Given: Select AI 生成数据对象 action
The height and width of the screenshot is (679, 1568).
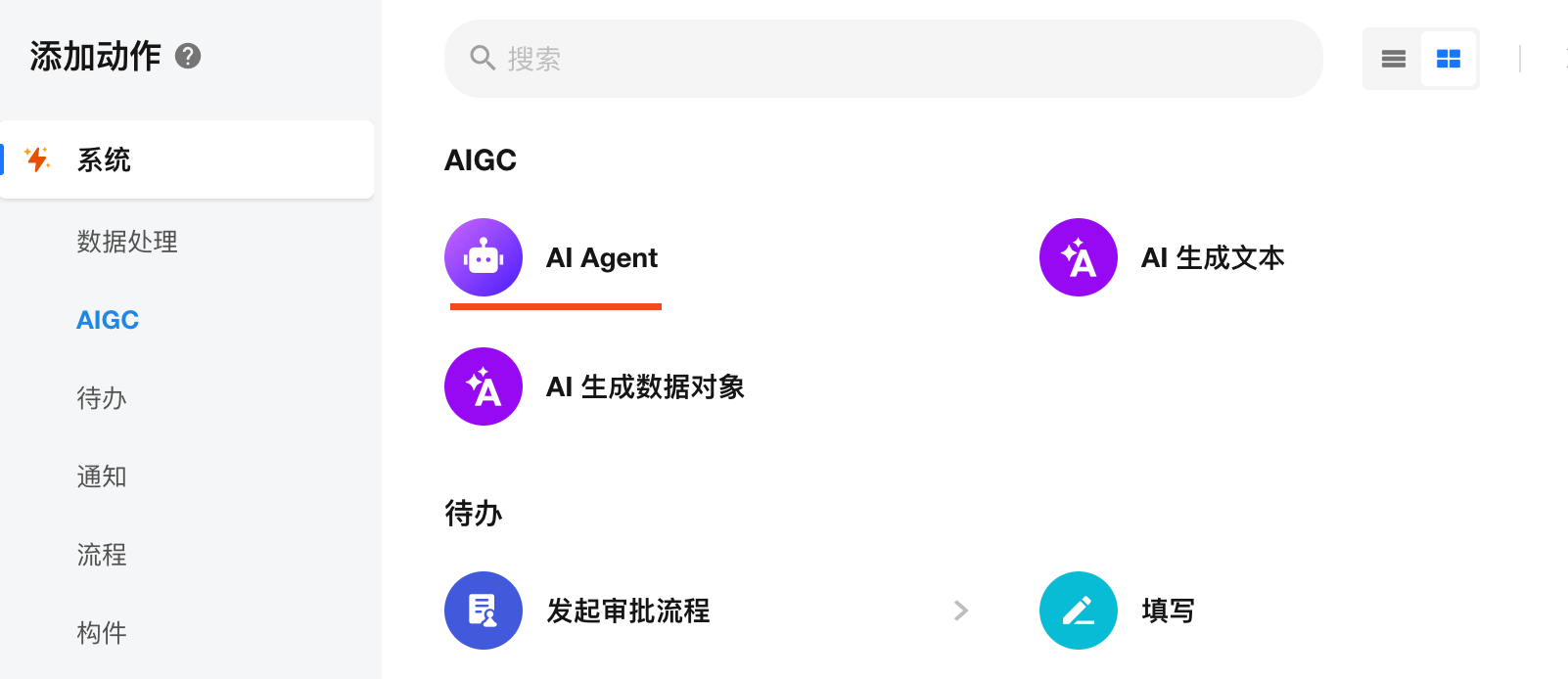Looking at the screenshot, I should (595, 387).
